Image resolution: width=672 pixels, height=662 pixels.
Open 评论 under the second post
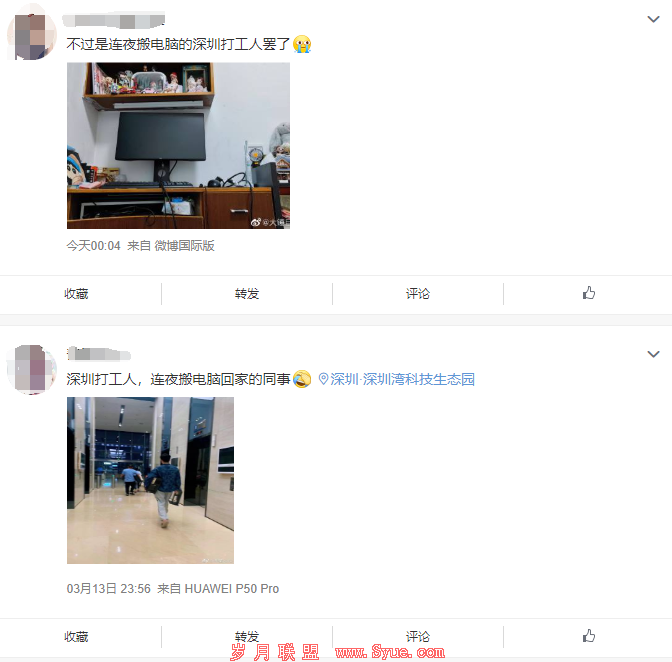point(418,636)
